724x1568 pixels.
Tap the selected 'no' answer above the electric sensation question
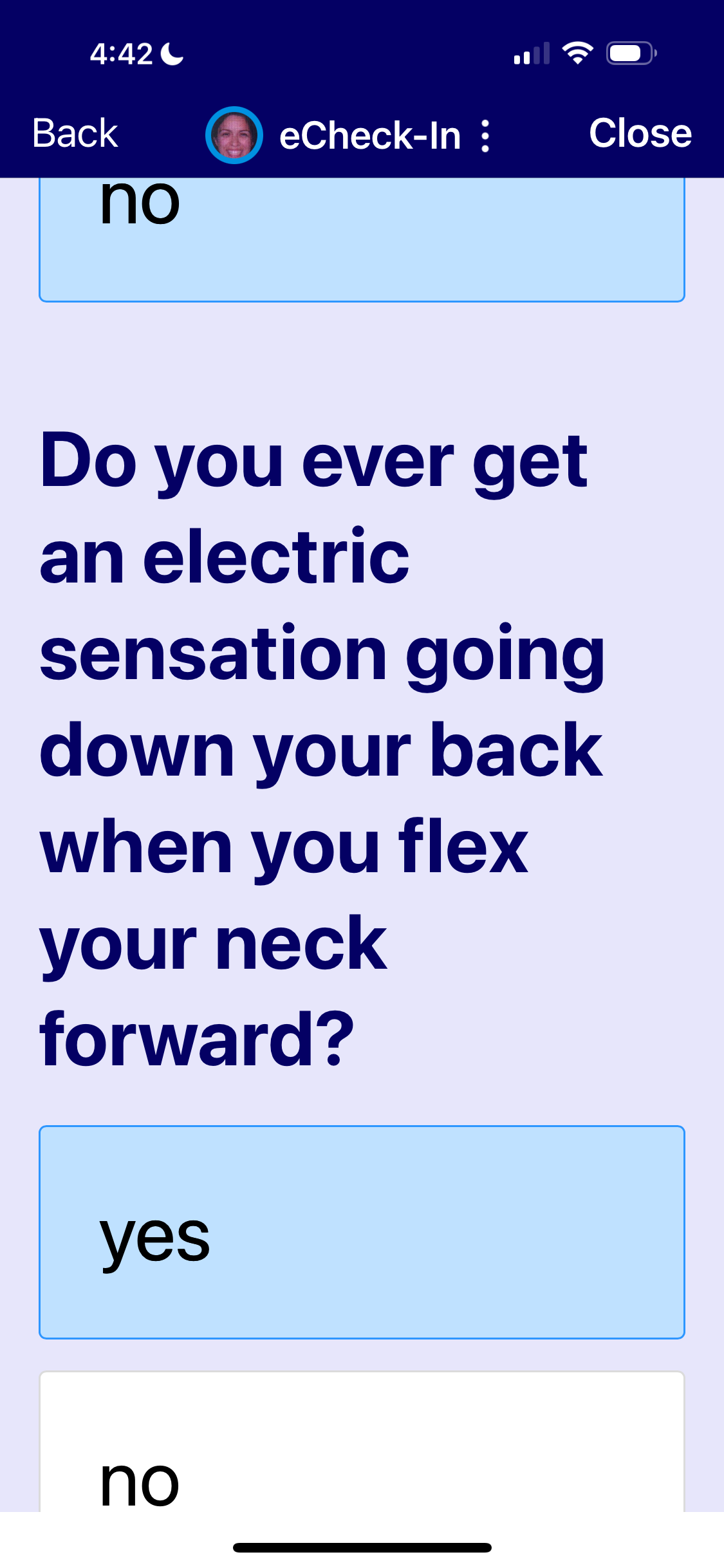point(362,238)
